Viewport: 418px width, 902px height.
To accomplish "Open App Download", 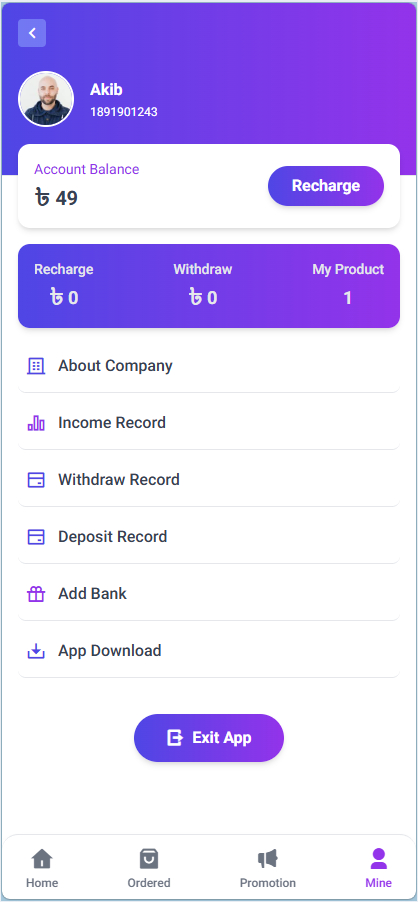I will [209, 651].
